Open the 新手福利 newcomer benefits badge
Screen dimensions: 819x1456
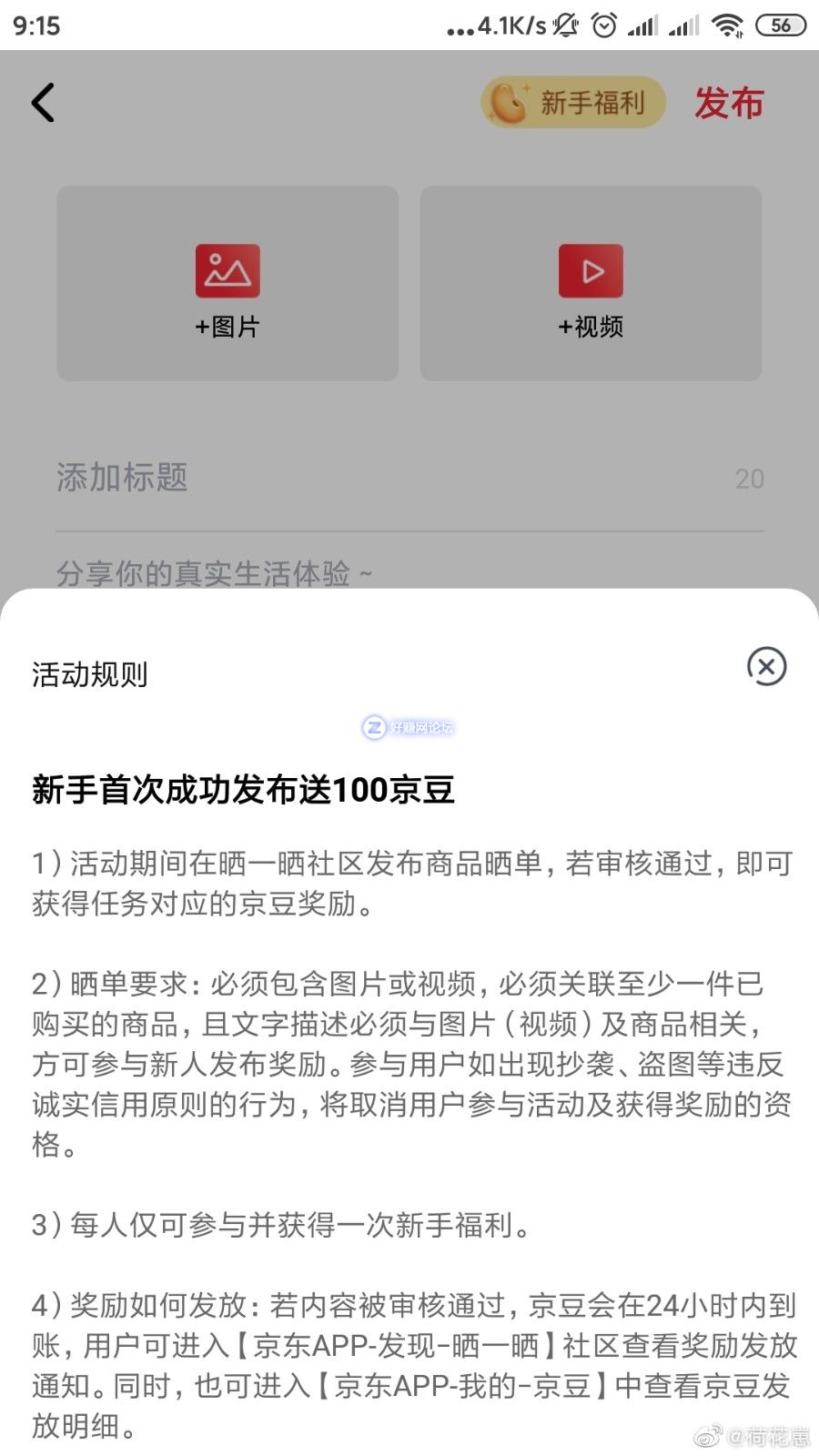click(572, 102)
